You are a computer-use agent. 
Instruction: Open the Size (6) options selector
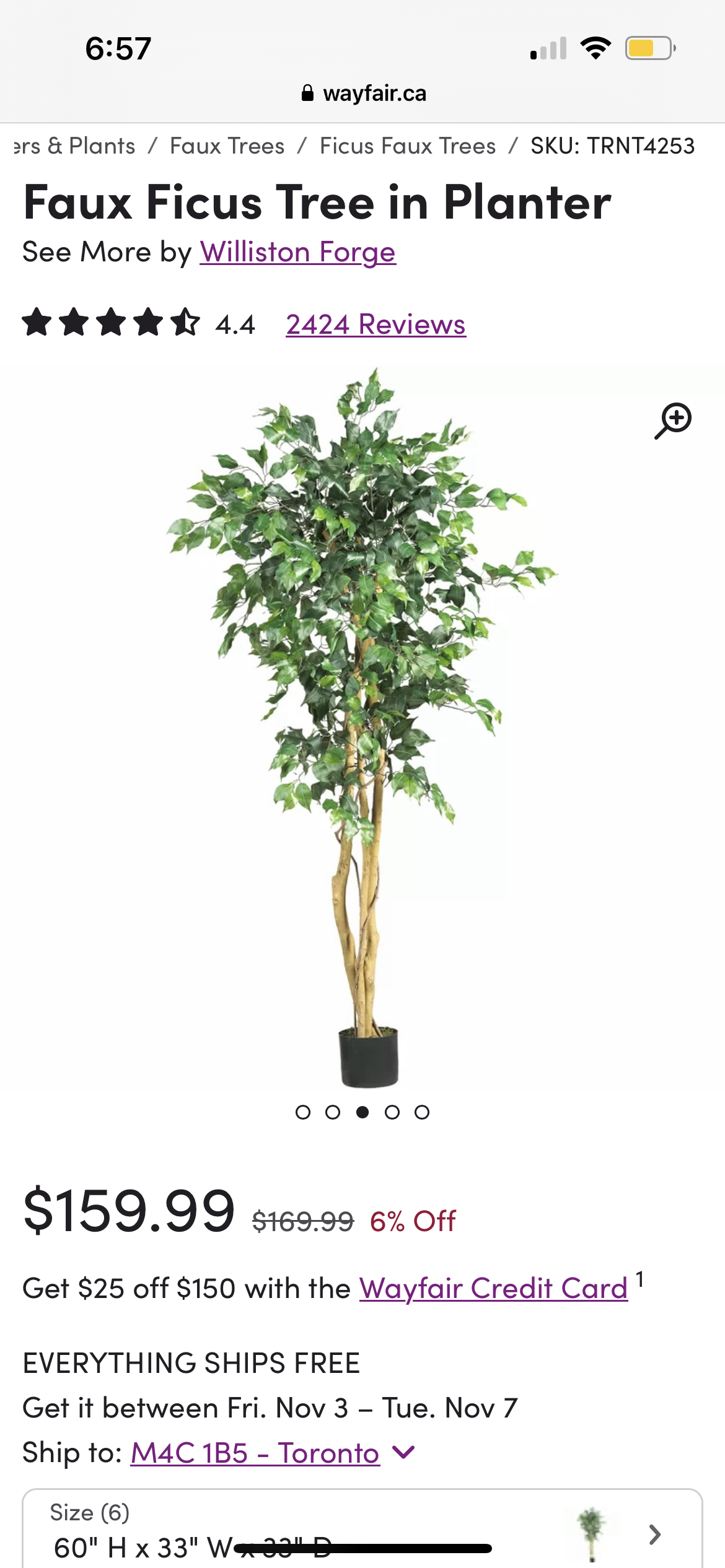point(362,1530)
